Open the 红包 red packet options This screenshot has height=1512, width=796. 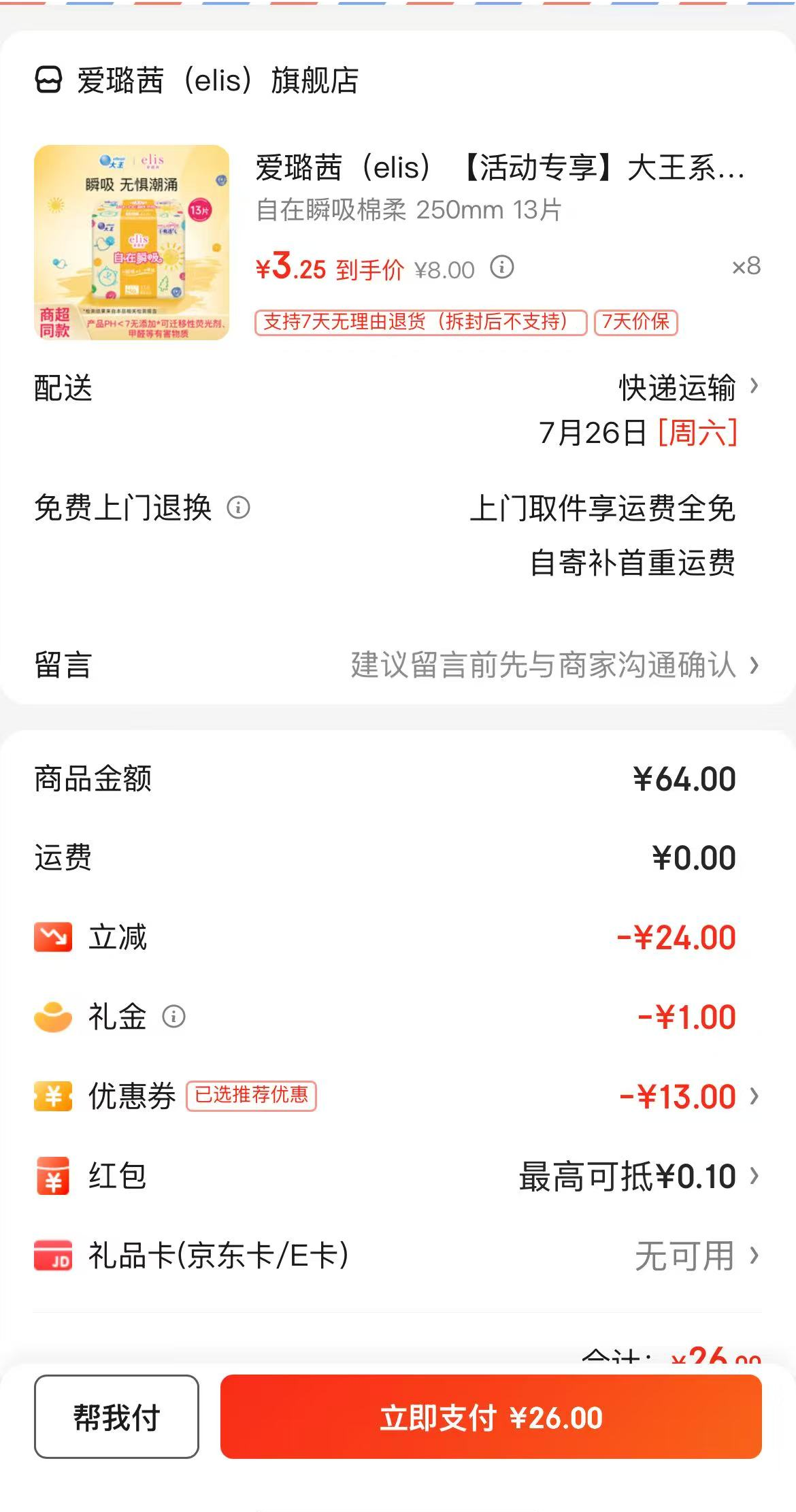tap(398, 1176)
